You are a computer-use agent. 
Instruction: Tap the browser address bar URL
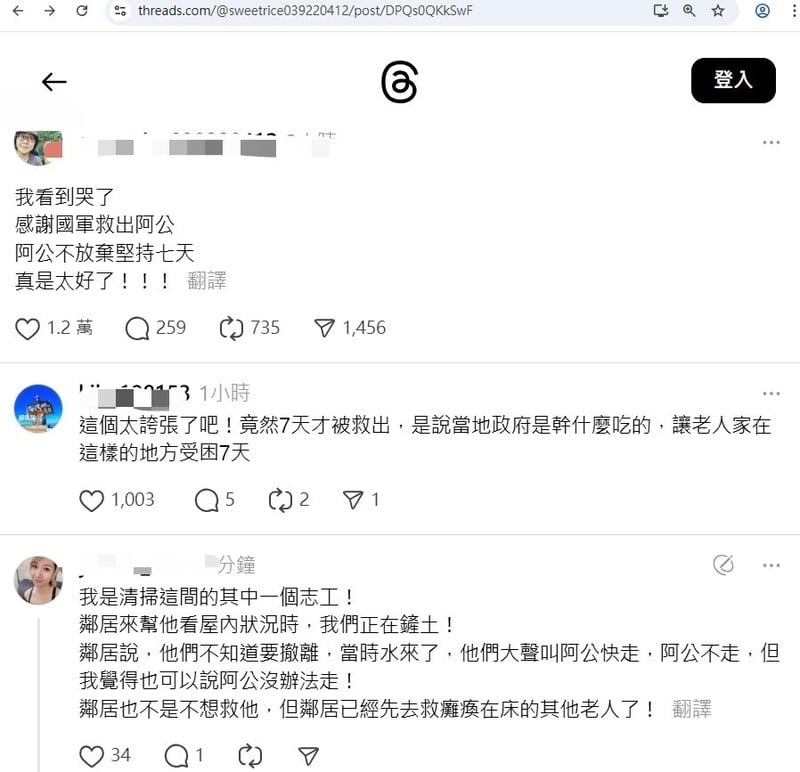[305, 11]
